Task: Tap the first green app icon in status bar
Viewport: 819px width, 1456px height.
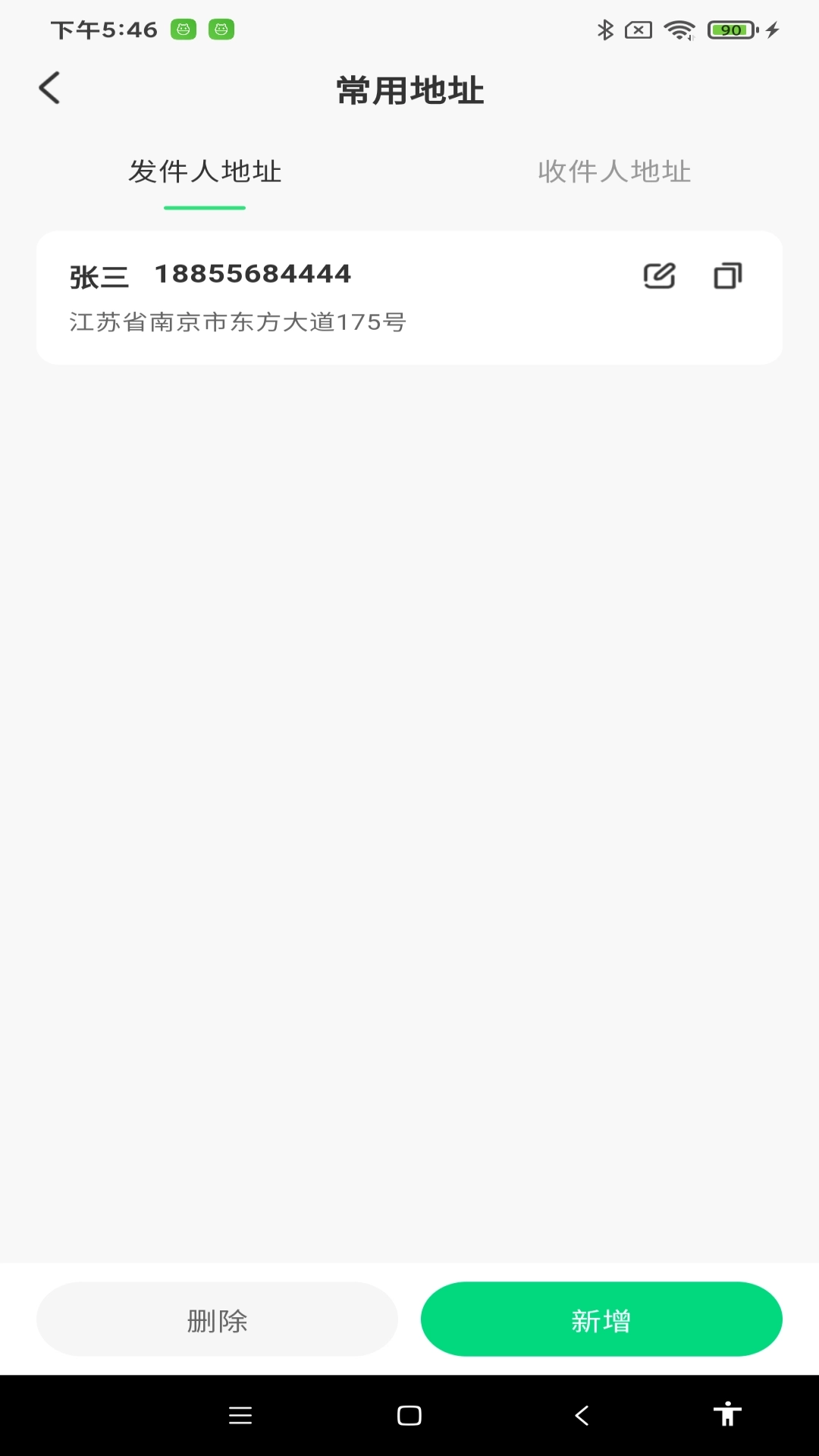Action: point(183,30)
